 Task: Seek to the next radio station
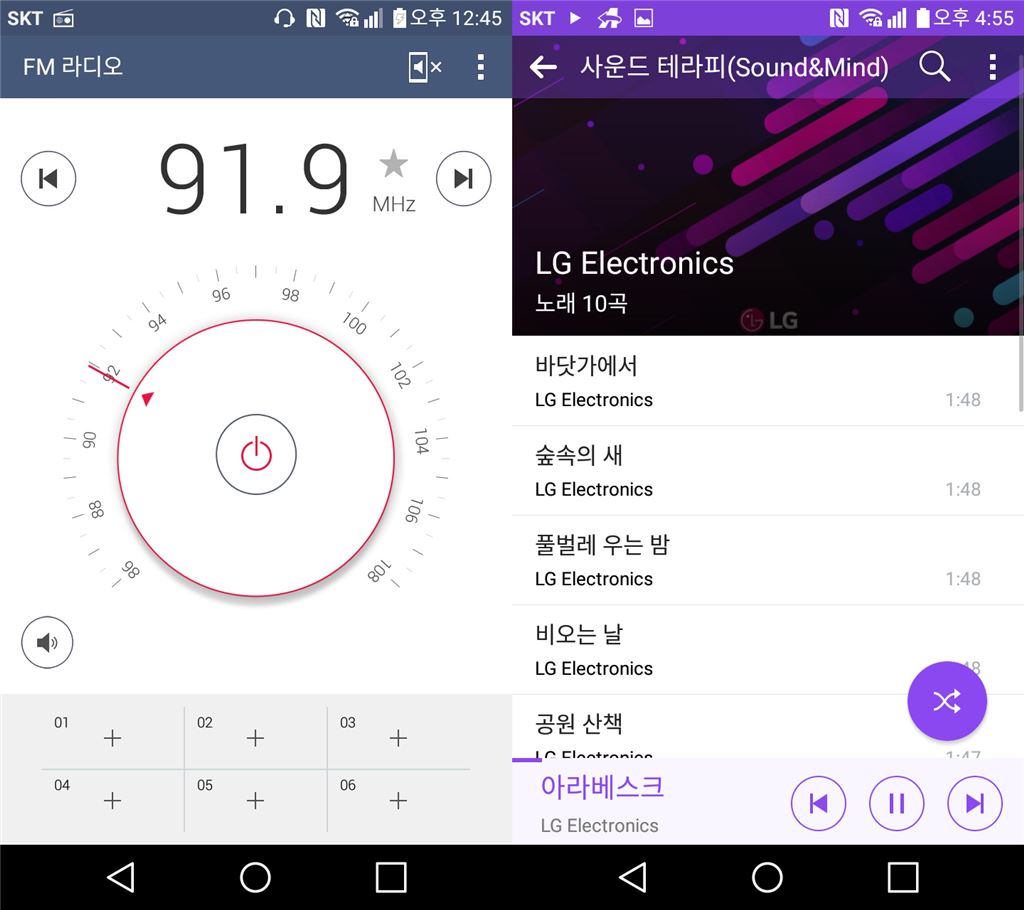pyautogui.click(x=463, y=179)
